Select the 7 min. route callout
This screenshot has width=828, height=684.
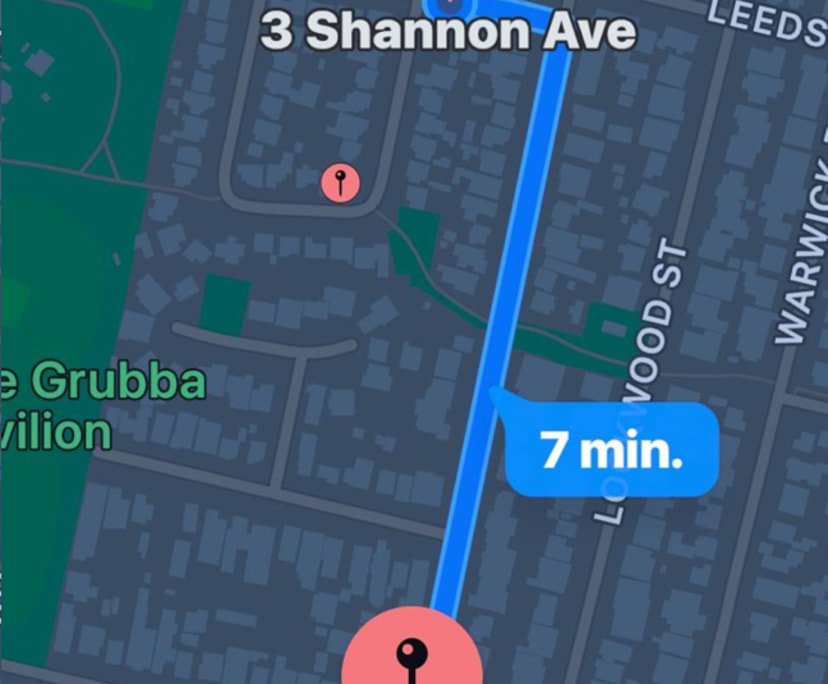pyautogui.click(x=611, y=449)
